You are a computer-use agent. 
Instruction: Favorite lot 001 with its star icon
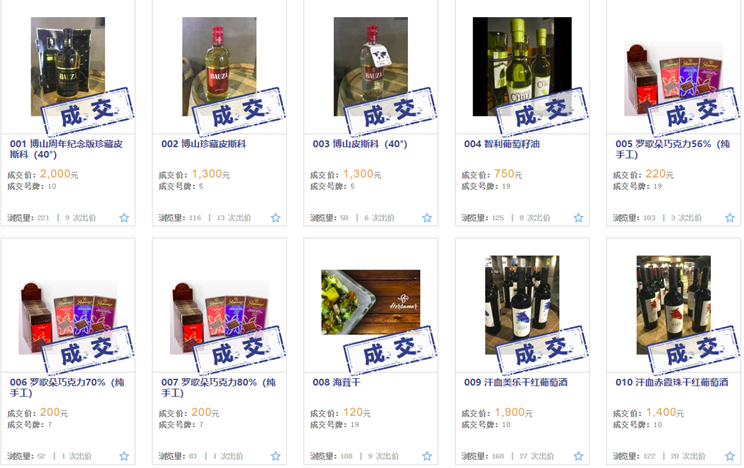coord(124,218)
